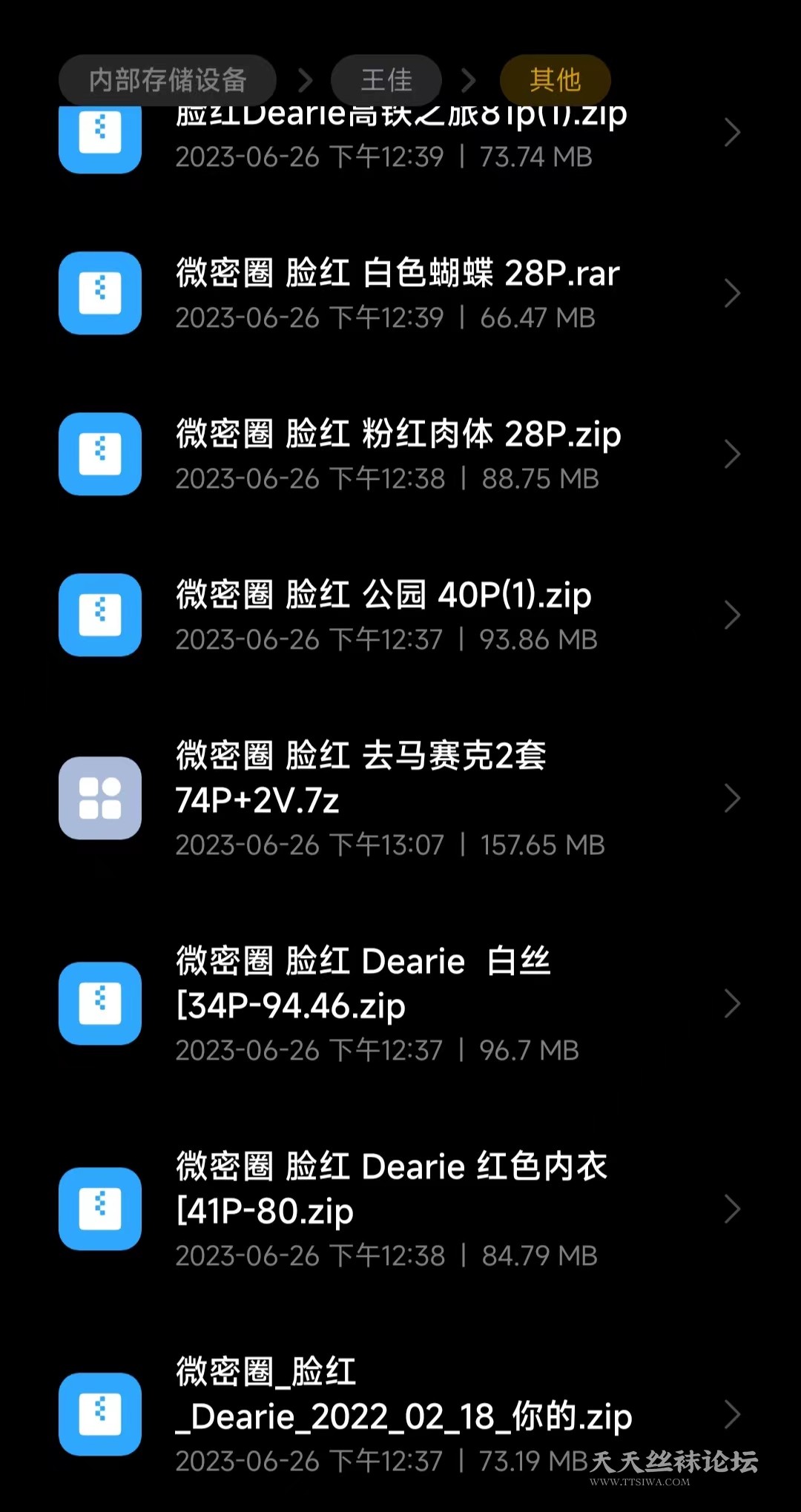Viewport: 801px width, 1512px height.
Task: Tap the archive icon at the top of list
Action: 100,137
